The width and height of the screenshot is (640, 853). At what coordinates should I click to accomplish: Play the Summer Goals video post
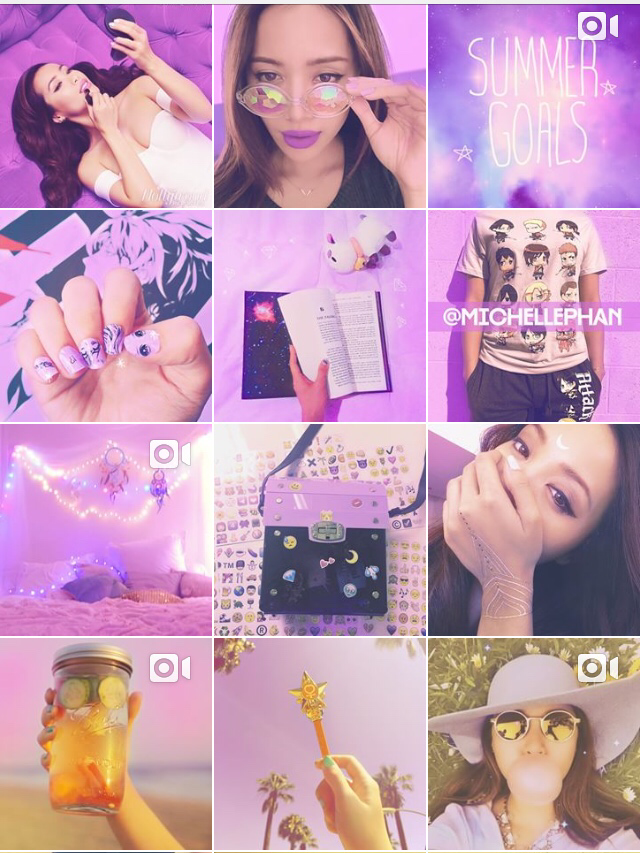(x=533, y=104)
